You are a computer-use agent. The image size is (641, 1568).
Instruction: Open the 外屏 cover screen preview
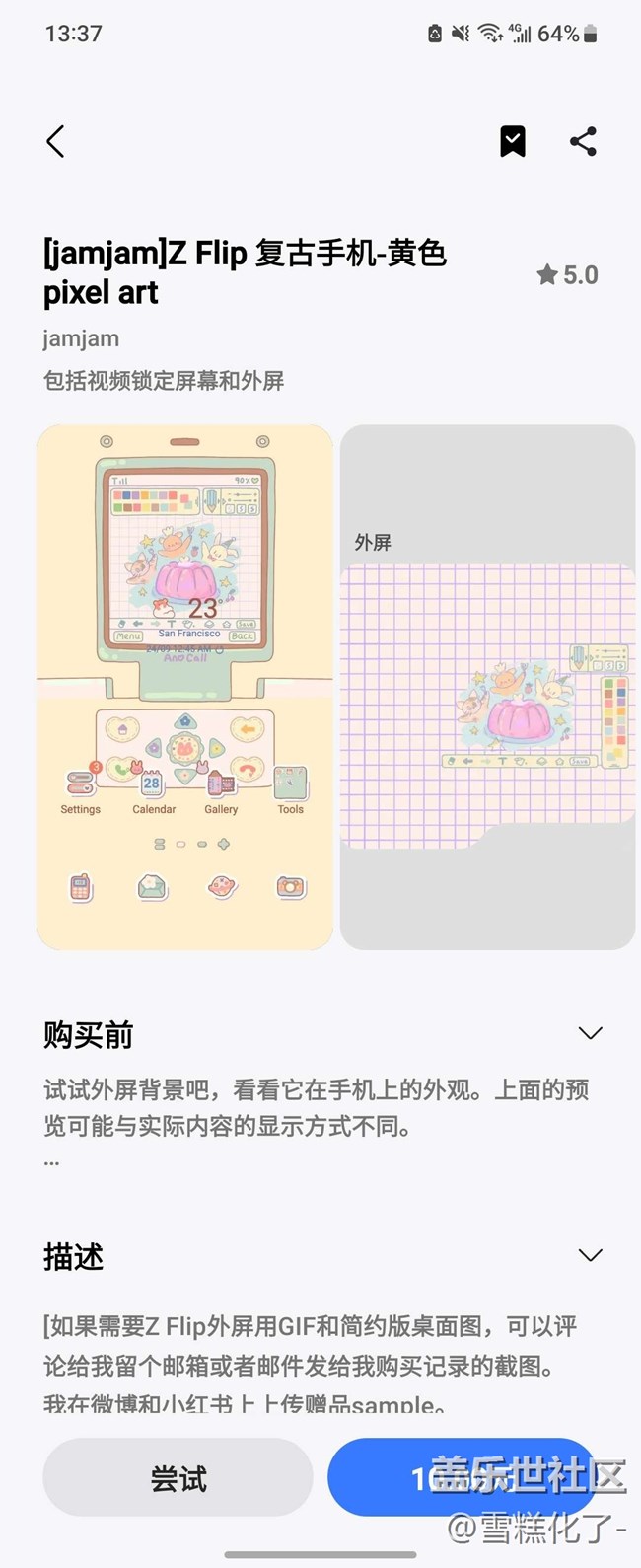(487, 687)
